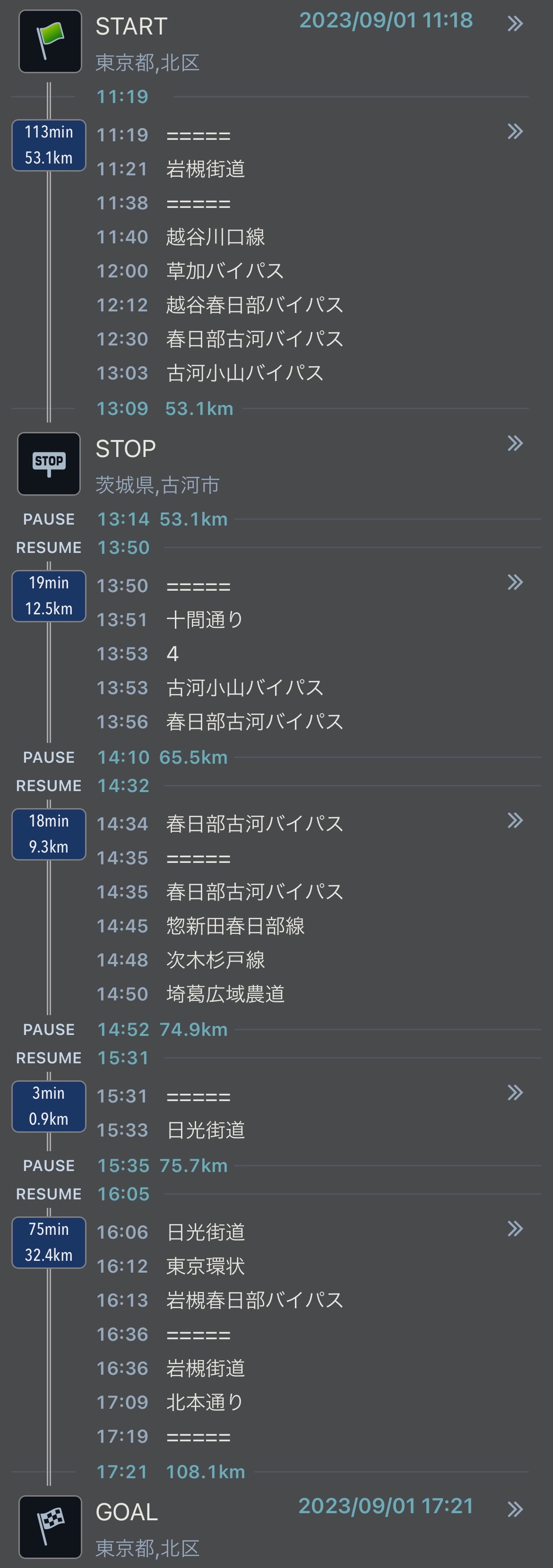
Task: Open the STOP 茨城県,古河市 details chevron
Action: [x=515, y=443]
